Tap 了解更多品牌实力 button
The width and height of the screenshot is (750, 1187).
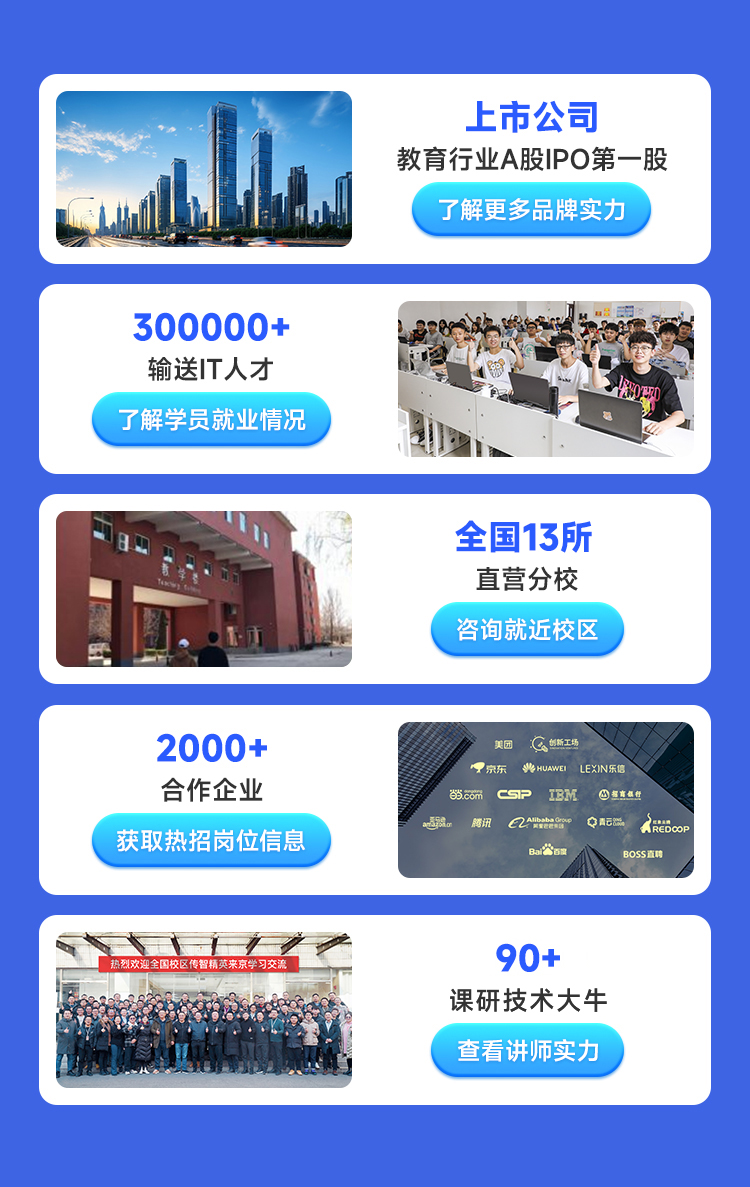pos(531,210)
